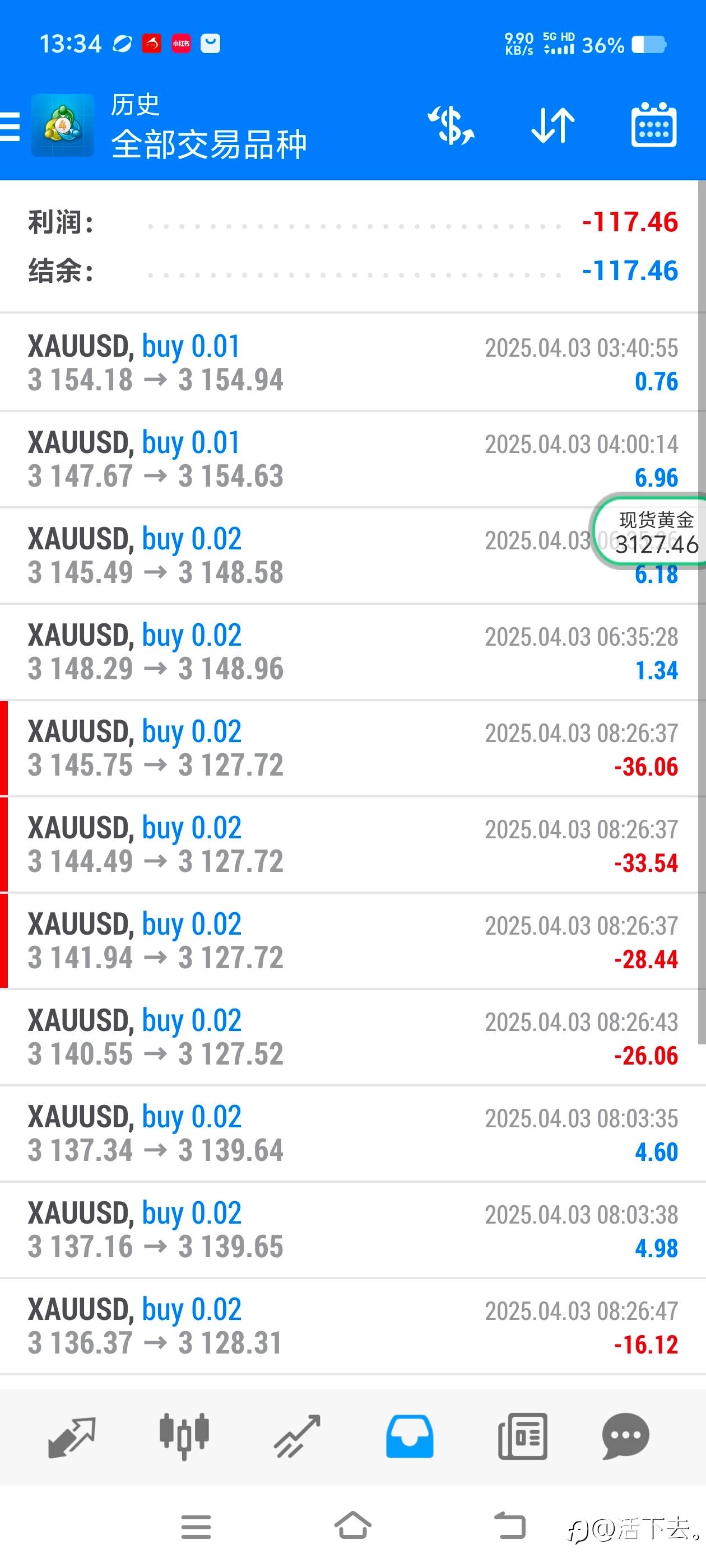Switch to the Trade tab
Viewport: 706px width, 1568px height.
pyautogui.click(x=298, y=1436)
